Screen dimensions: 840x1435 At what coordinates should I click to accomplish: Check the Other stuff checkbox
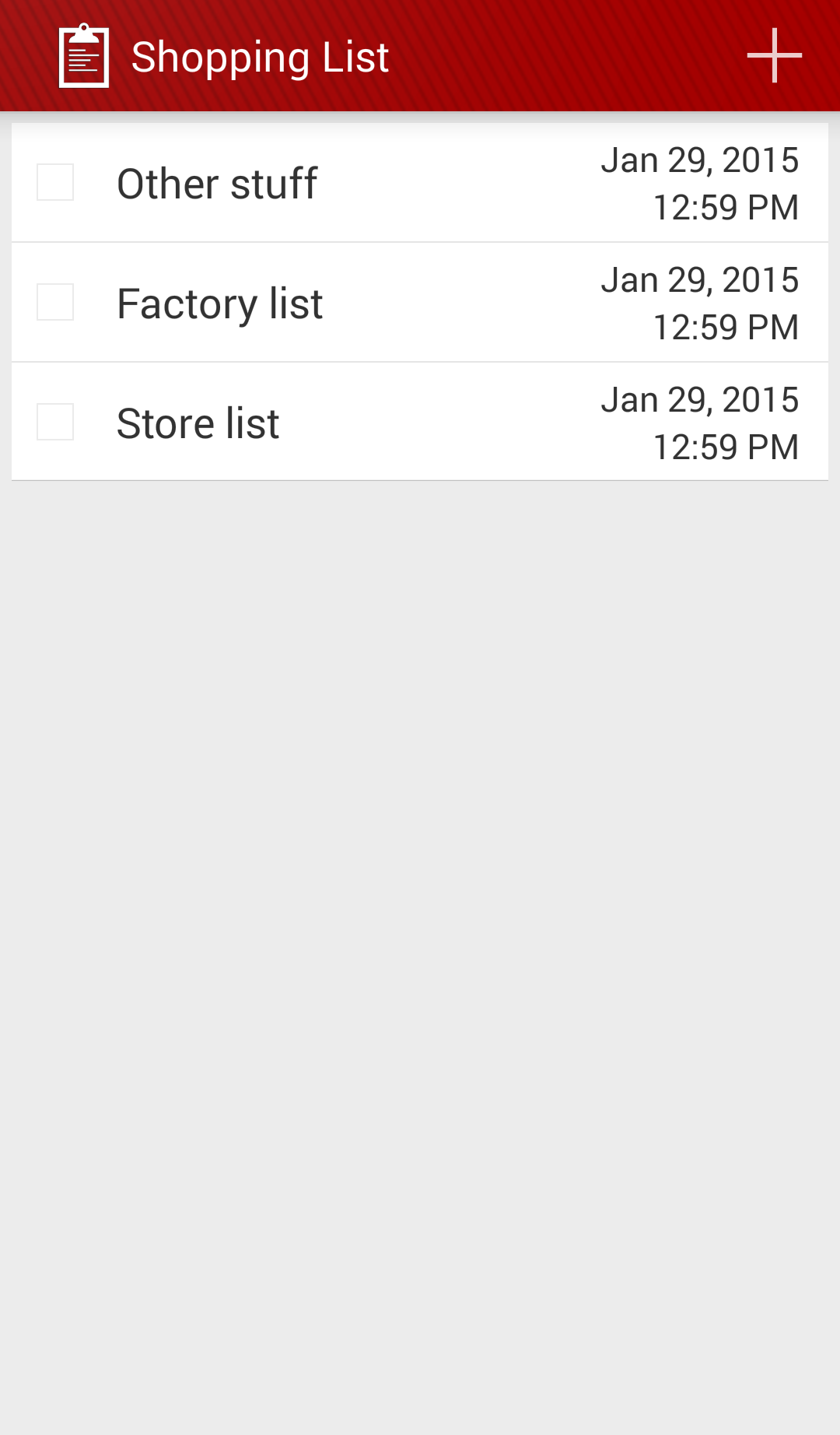pyautogui.click(x=55, y=182)
